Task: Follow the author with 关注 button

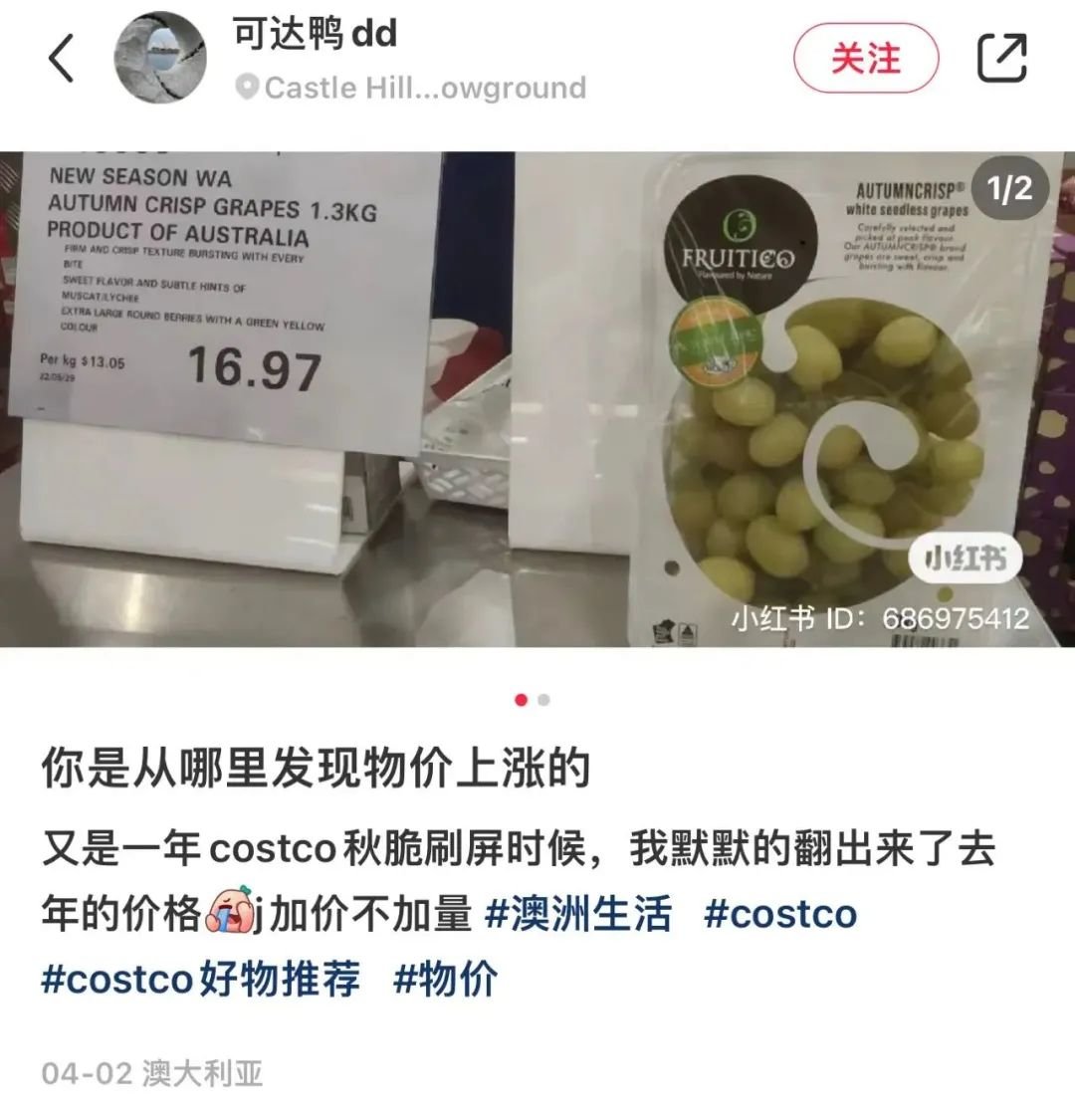Action: coord(865,58)
